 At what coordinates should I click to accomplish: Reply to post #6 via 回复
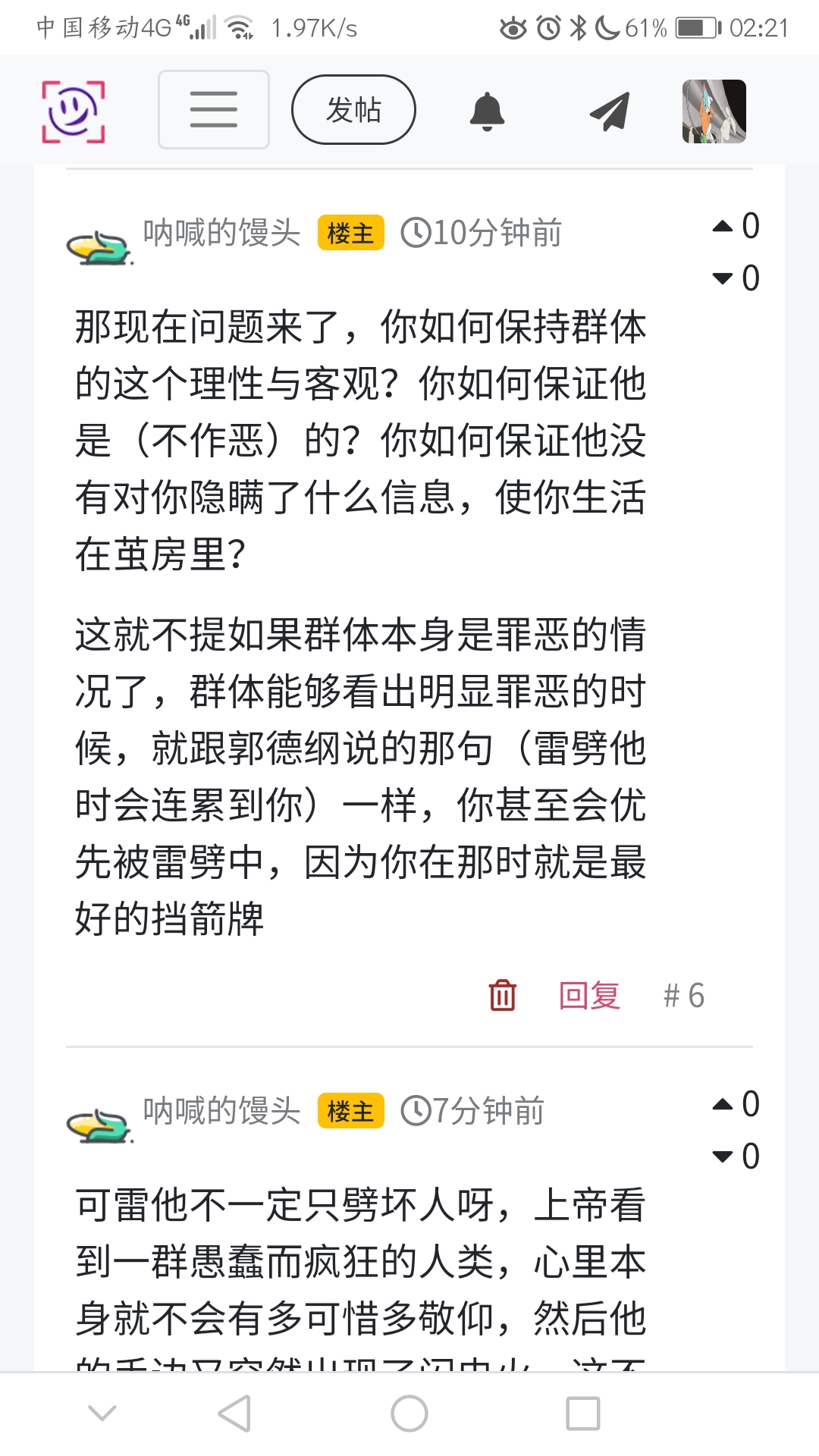coord(589,995)
